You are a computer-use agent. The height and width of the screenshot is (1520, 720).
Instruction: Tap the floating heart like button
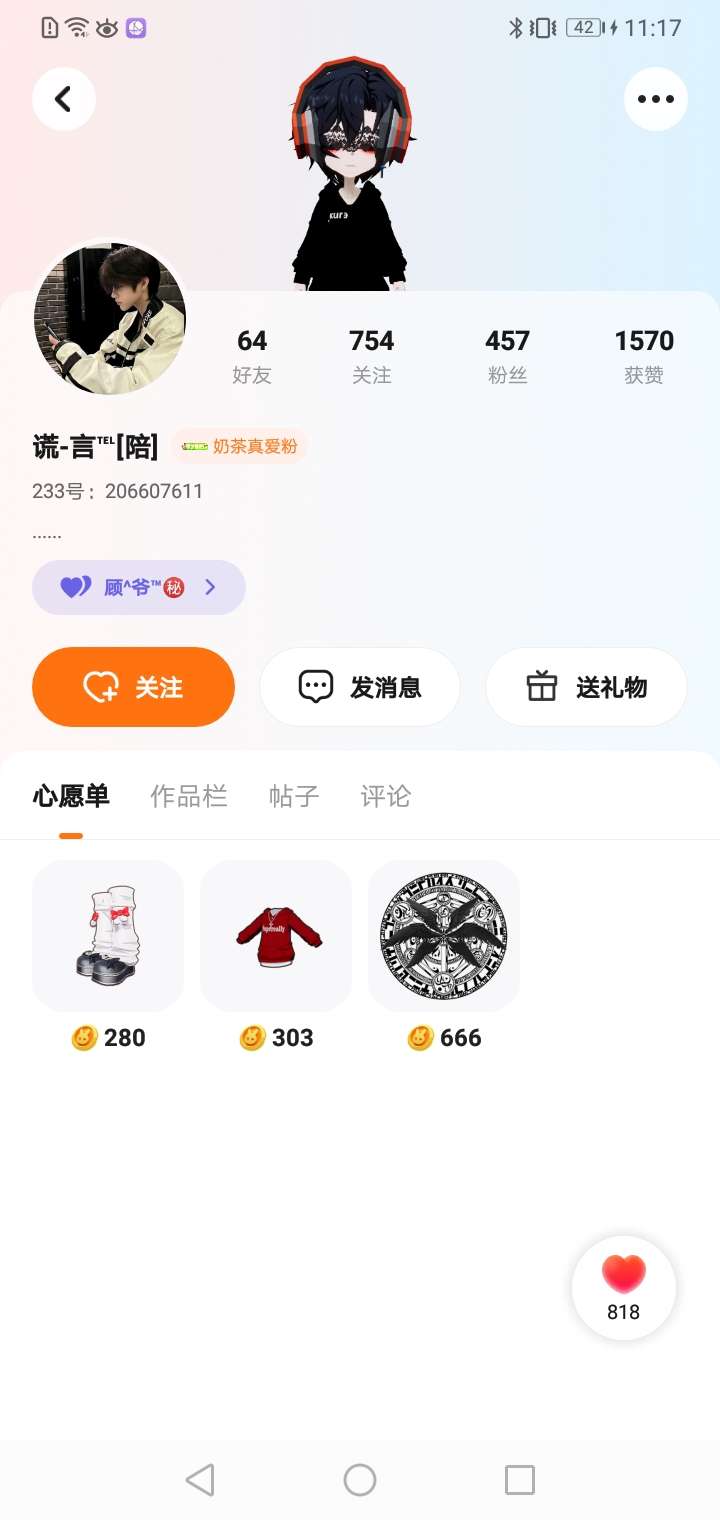[x=623, y=1288]
